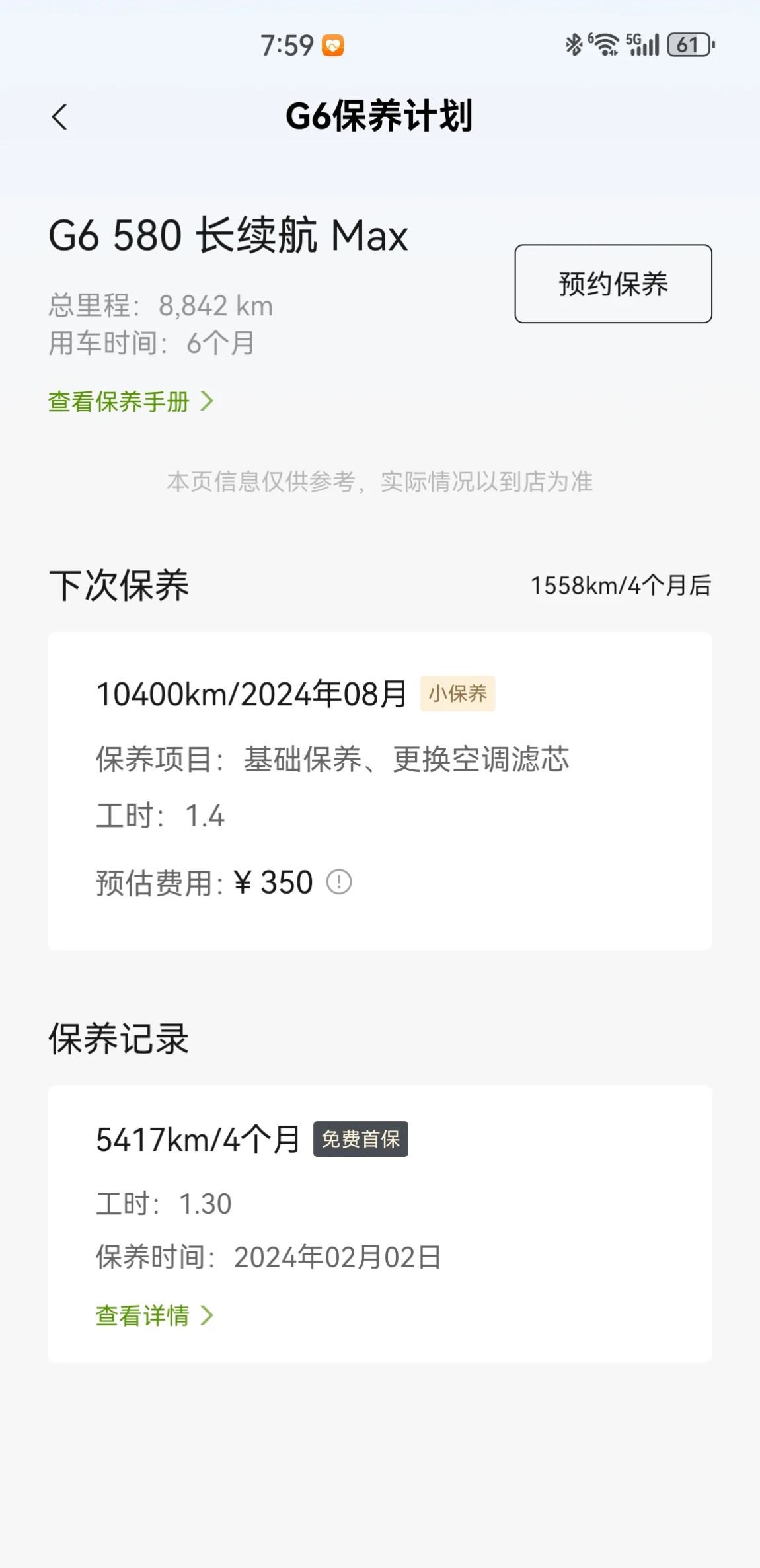Go back from the G6保养计划 page

(x=59, y=118)
